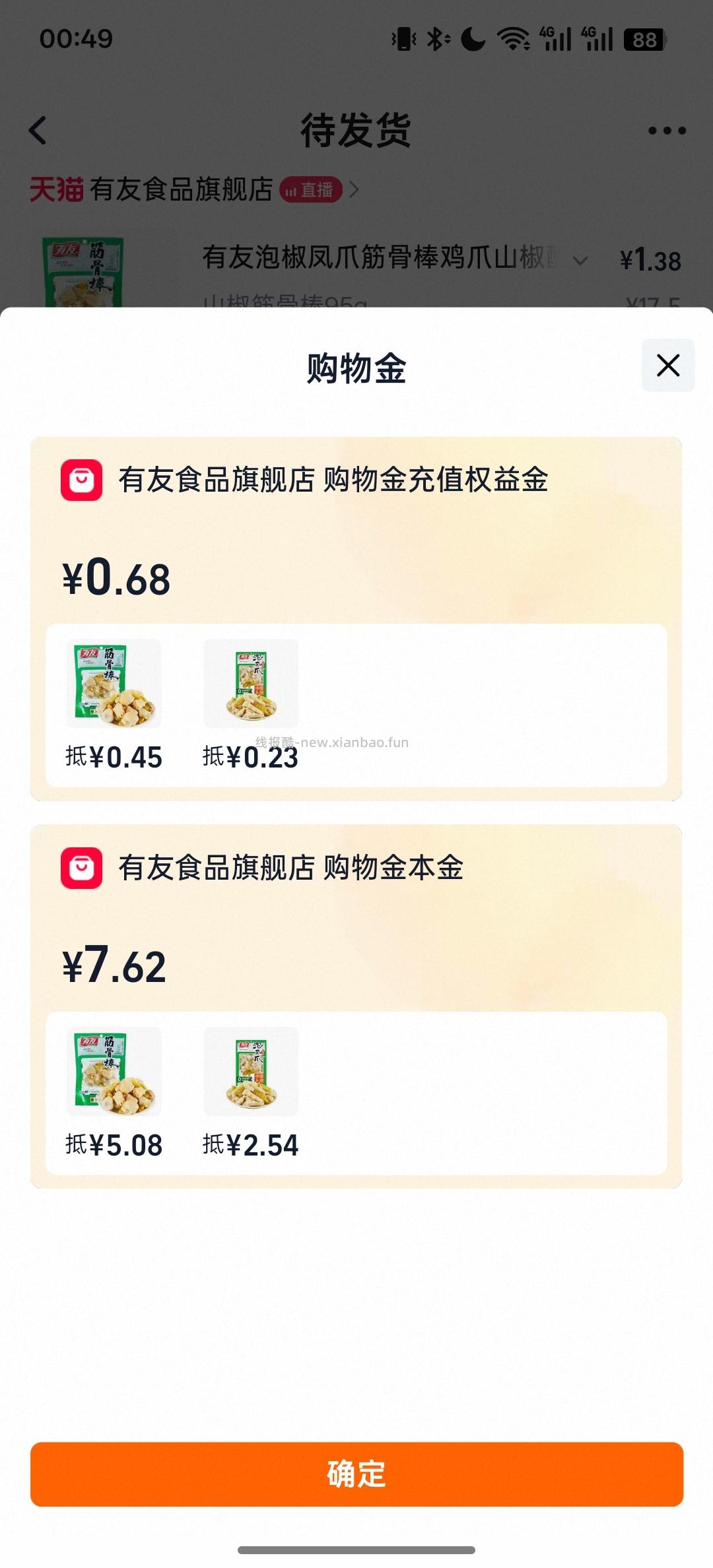
Task: Expand the product title with the chevron
Action: 581,261
